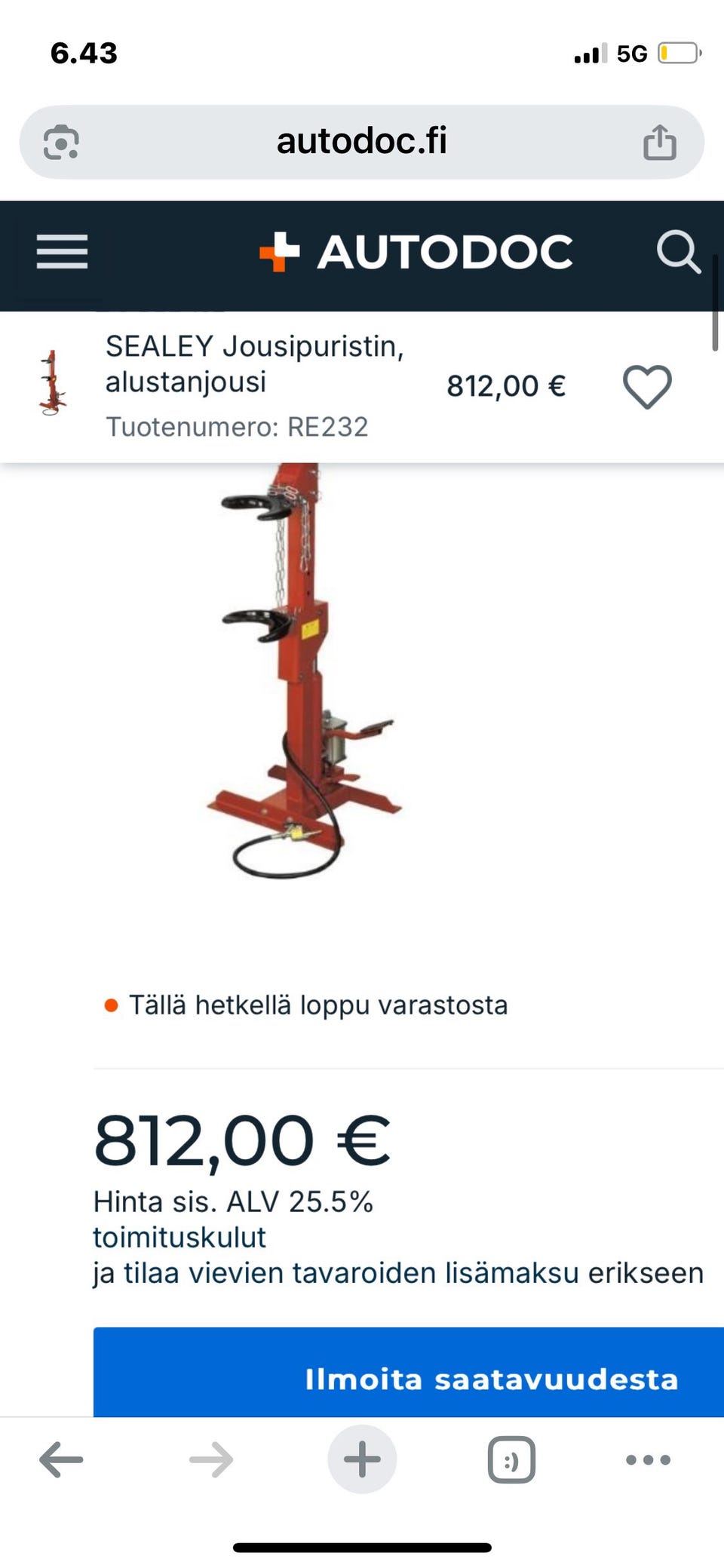Screen dimensions: 724x1568
Task: Open the Autodoc logo homepage link
Action: tap(413, 253)
